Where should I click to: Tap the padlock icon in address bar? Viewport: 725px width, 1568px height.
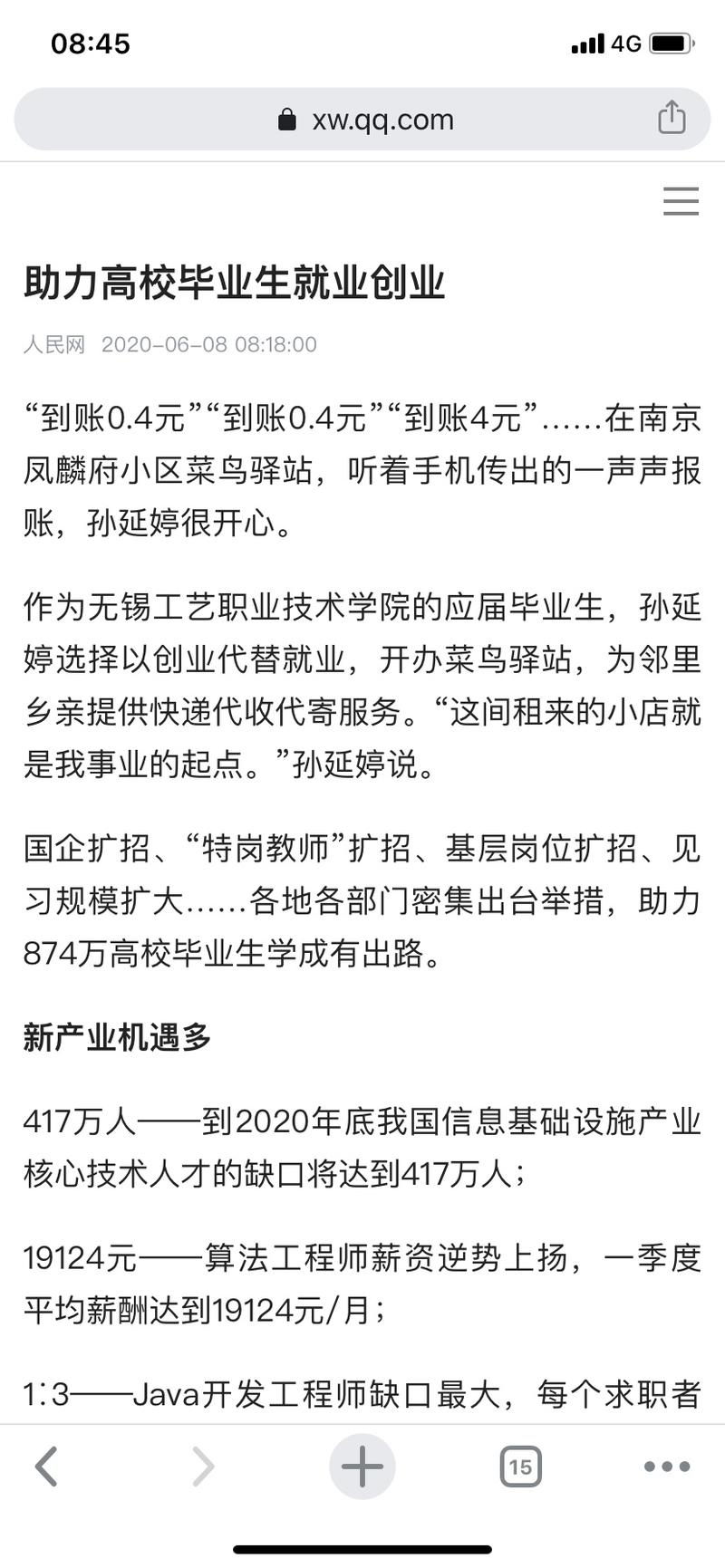[x=288, y=119]
